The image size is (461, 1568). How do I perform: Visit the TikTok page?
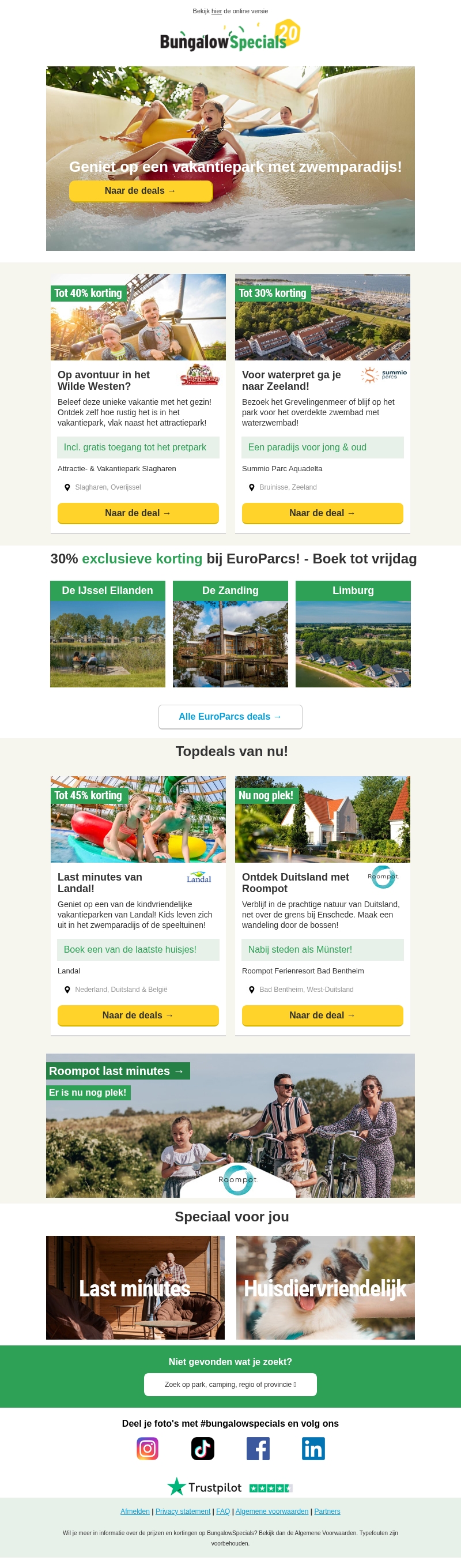[202, 1448]
